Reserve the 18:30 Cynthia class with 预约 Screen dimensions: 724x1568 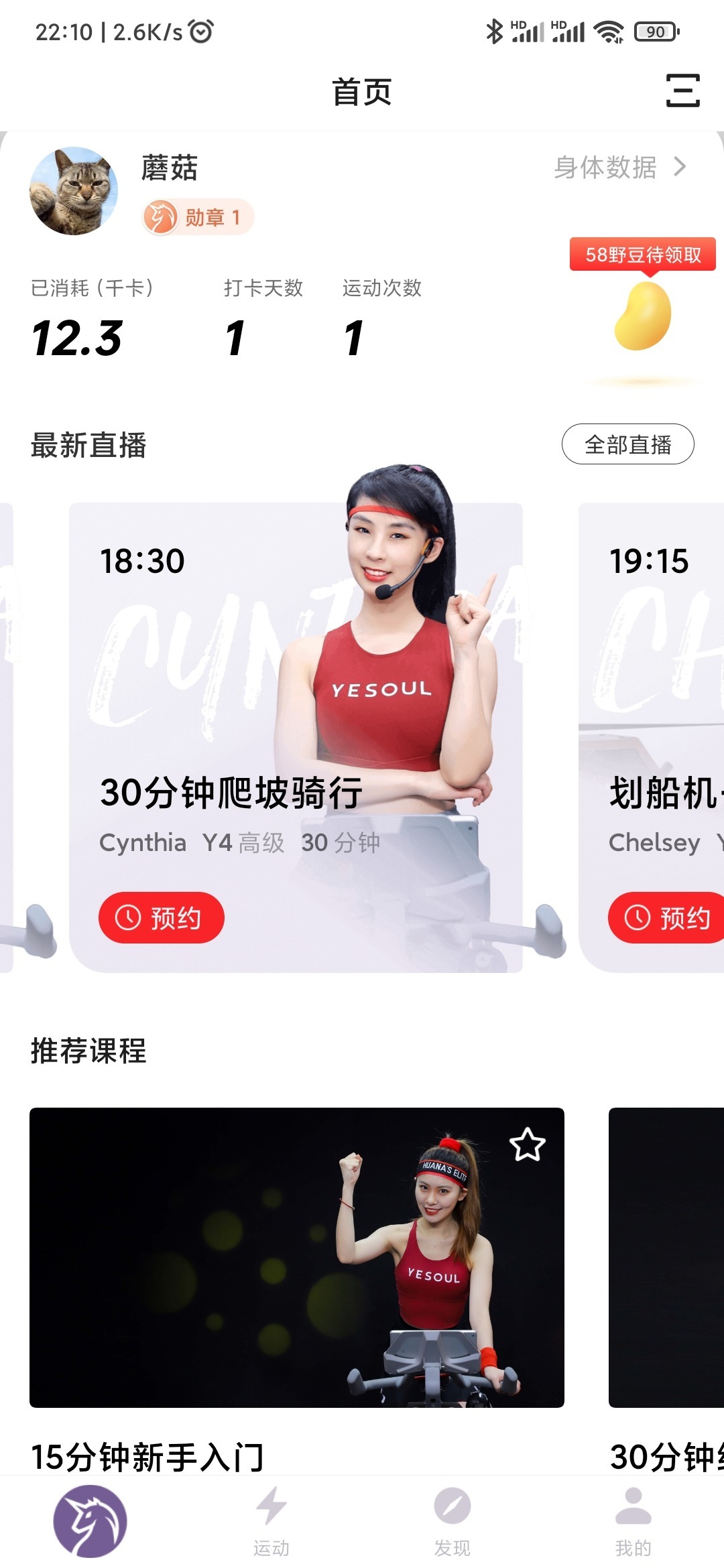click(161, 917)
